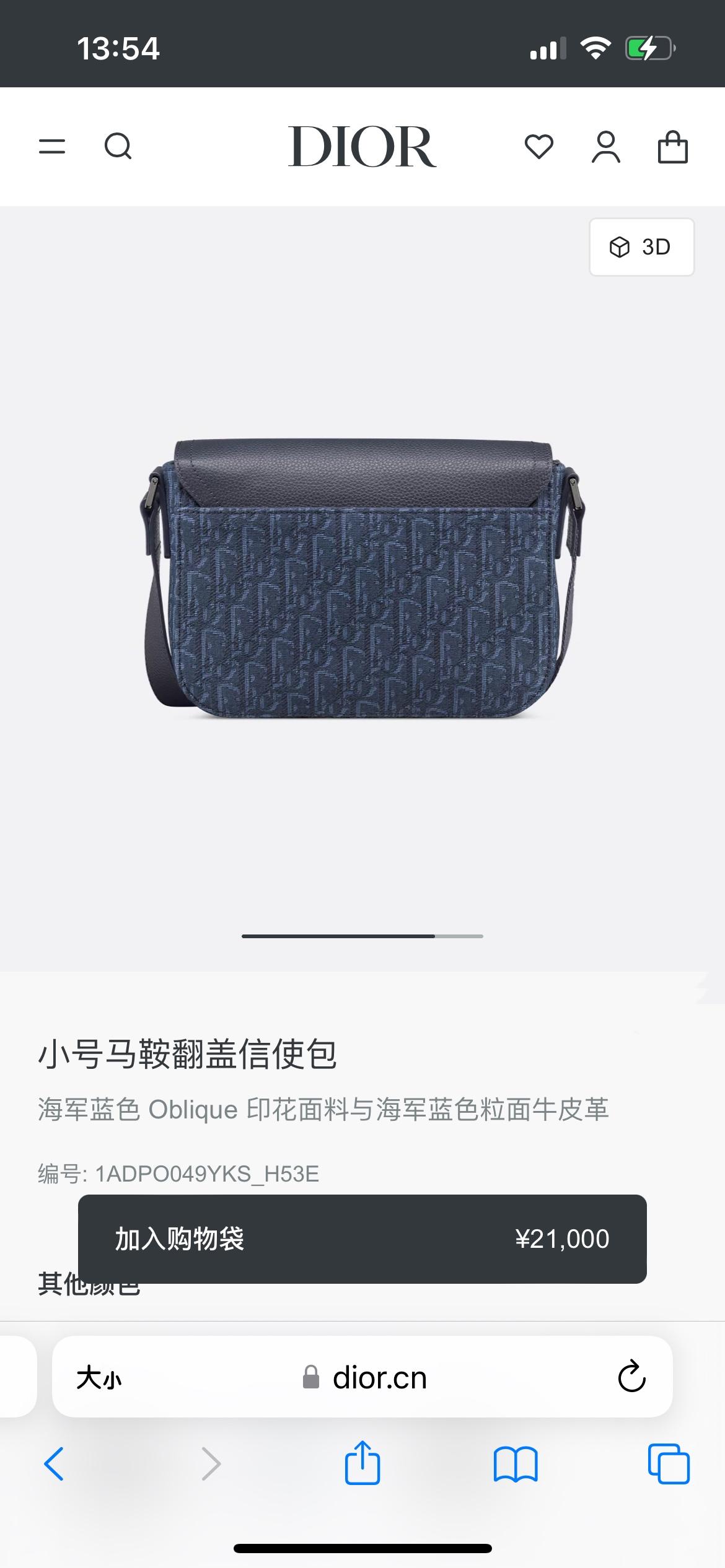
Task: Open the shopping bag
Action: 672,147
